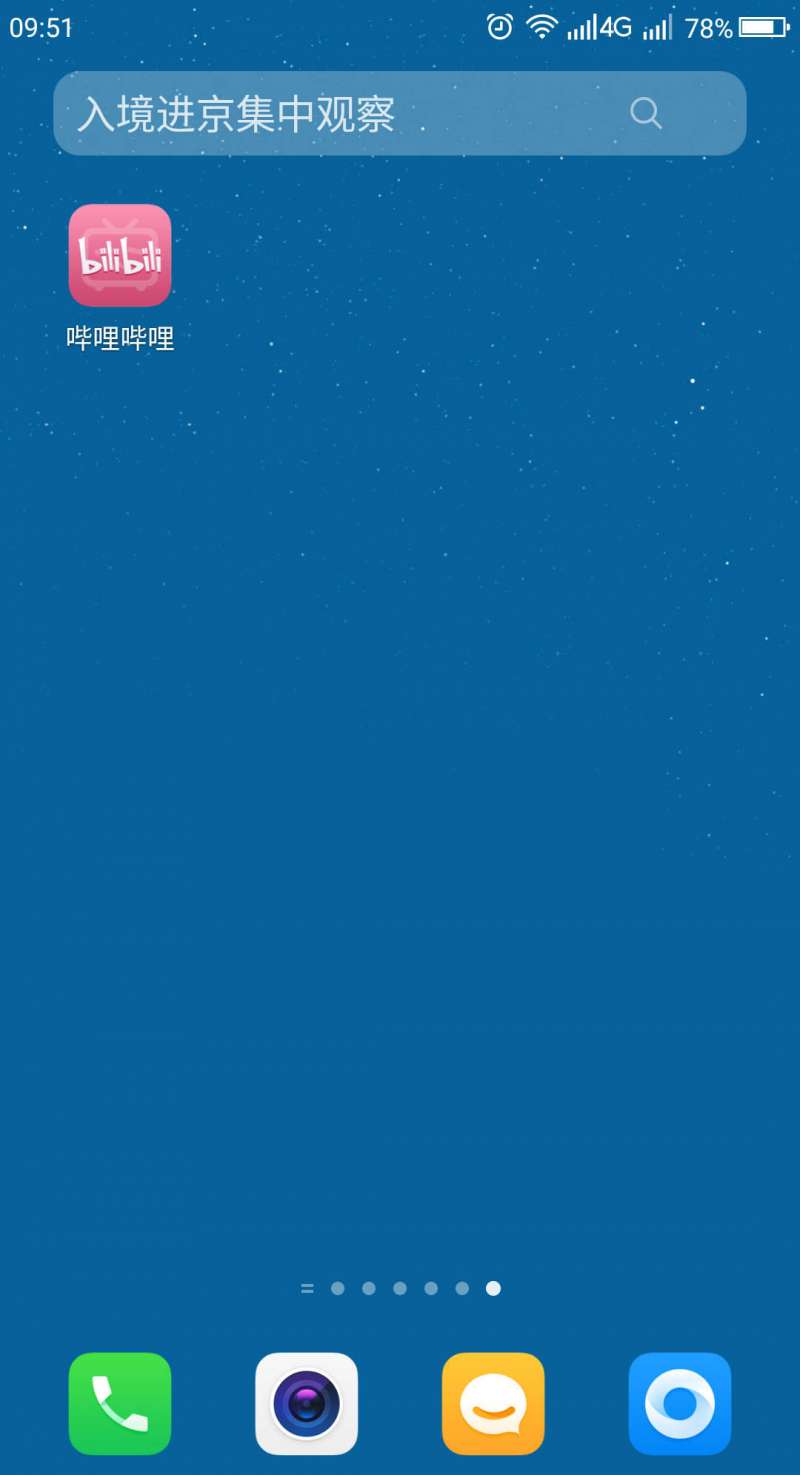Open the blue Browser app
This screenshot has height=1475, width=800.
[x=680, y=1403]
